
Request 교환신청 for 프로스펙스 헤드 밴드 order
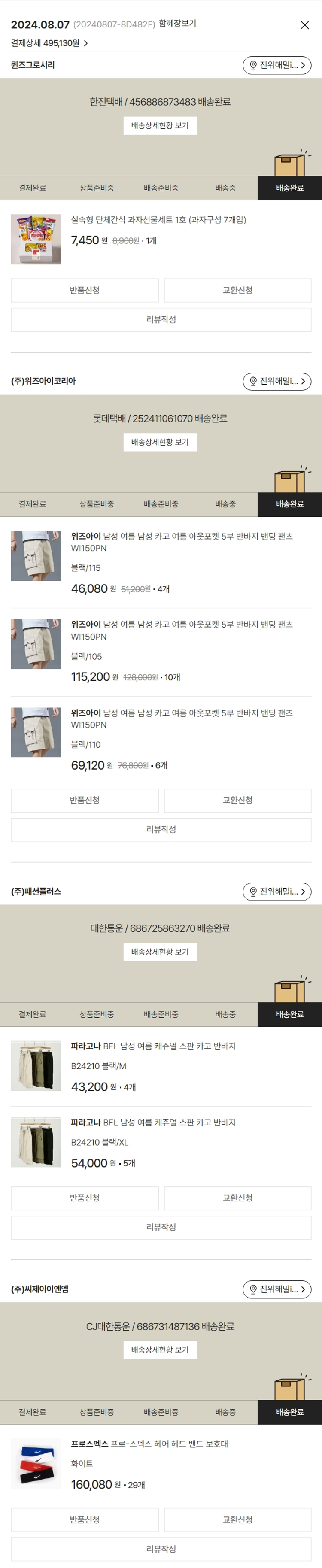coord(237,1520)
